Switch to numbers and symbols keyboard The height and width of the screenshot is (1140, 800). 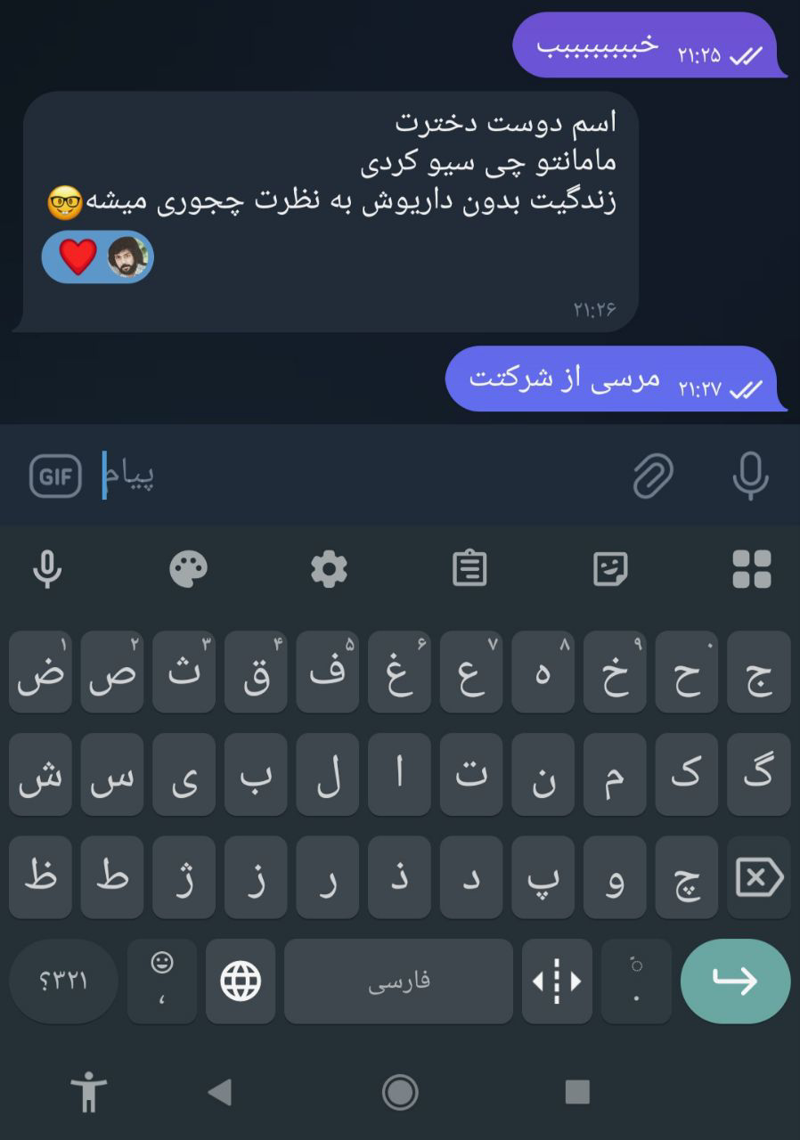pos(64,981)
